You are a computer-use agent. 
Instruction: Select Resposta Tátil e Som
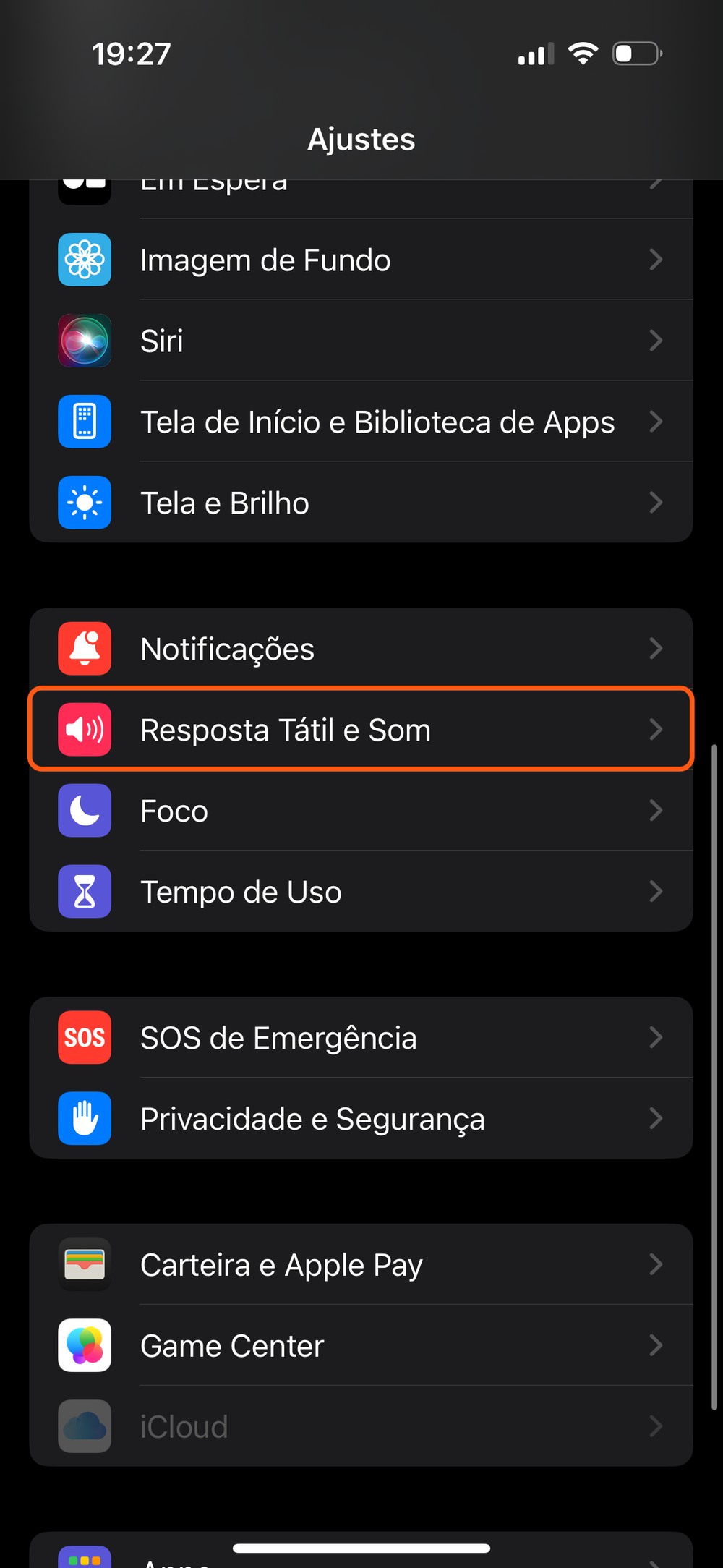click(x=361, y=730)
